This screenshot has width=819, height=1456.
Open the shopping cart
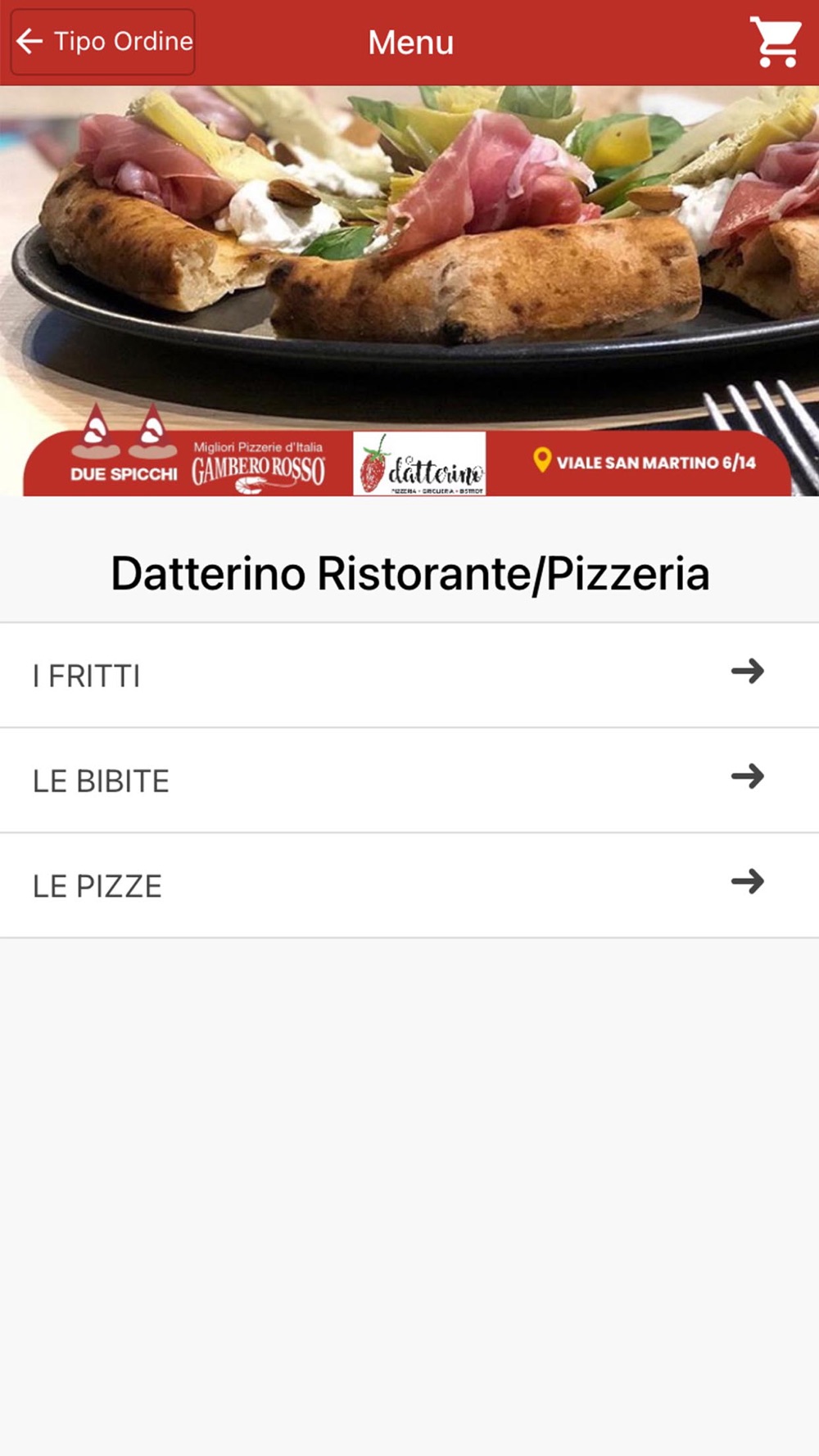point(775,42)
